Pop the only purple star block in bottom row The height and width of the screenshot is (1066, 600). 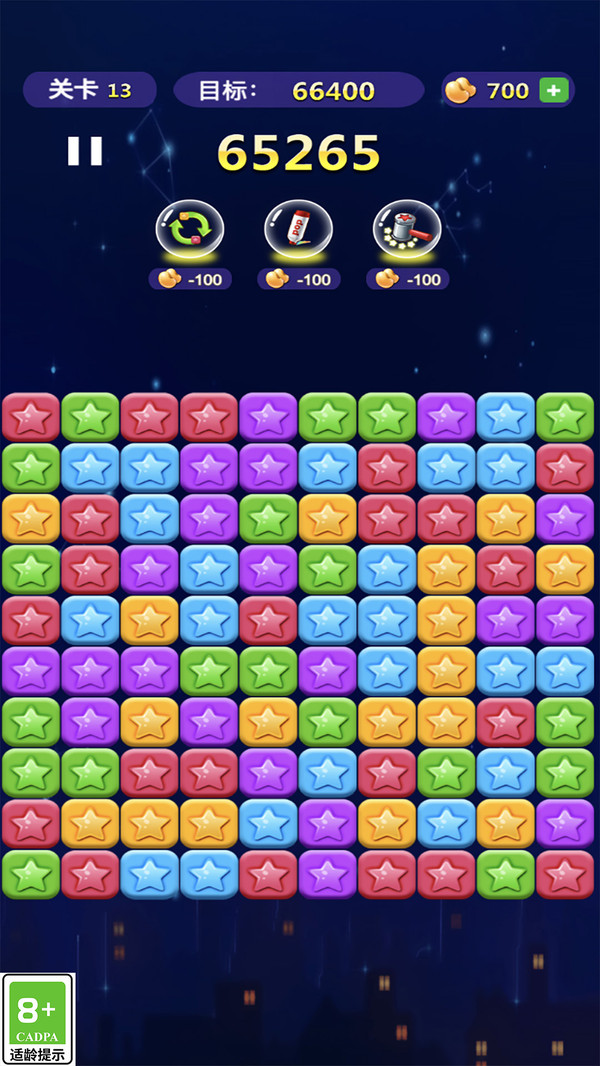coord(328,874)
